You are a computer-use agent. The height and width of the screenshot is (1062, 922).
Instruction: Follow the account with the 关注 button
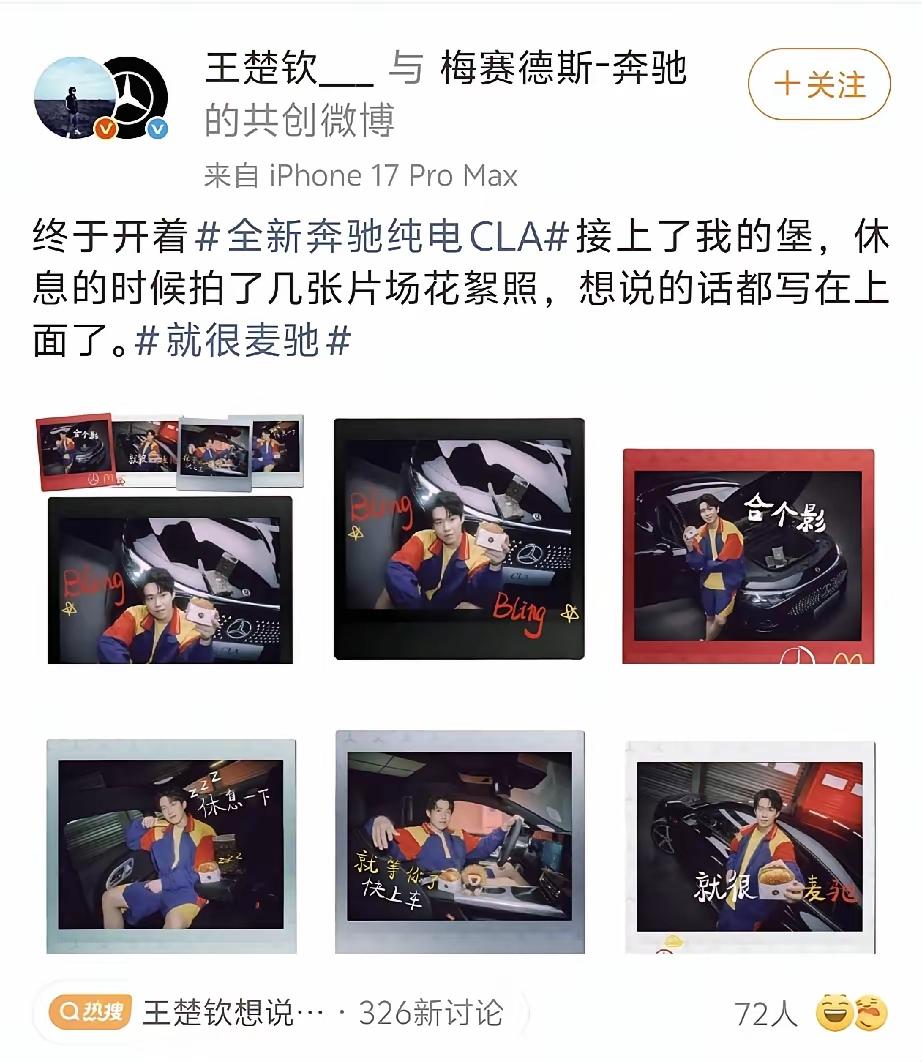coord(819,85)
